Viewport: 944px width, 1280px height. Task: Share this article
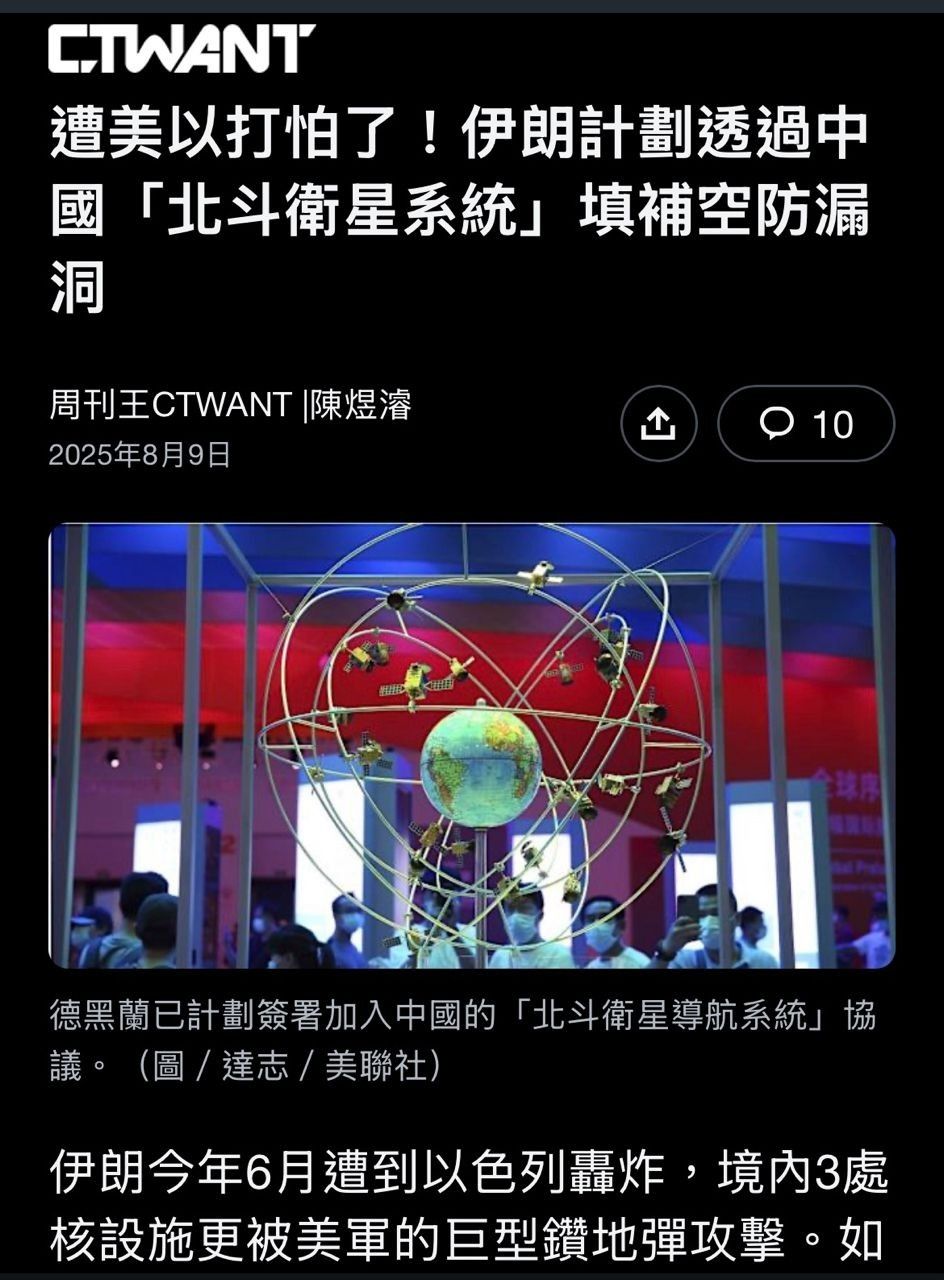pyautogui.click(x=658, y=424)
